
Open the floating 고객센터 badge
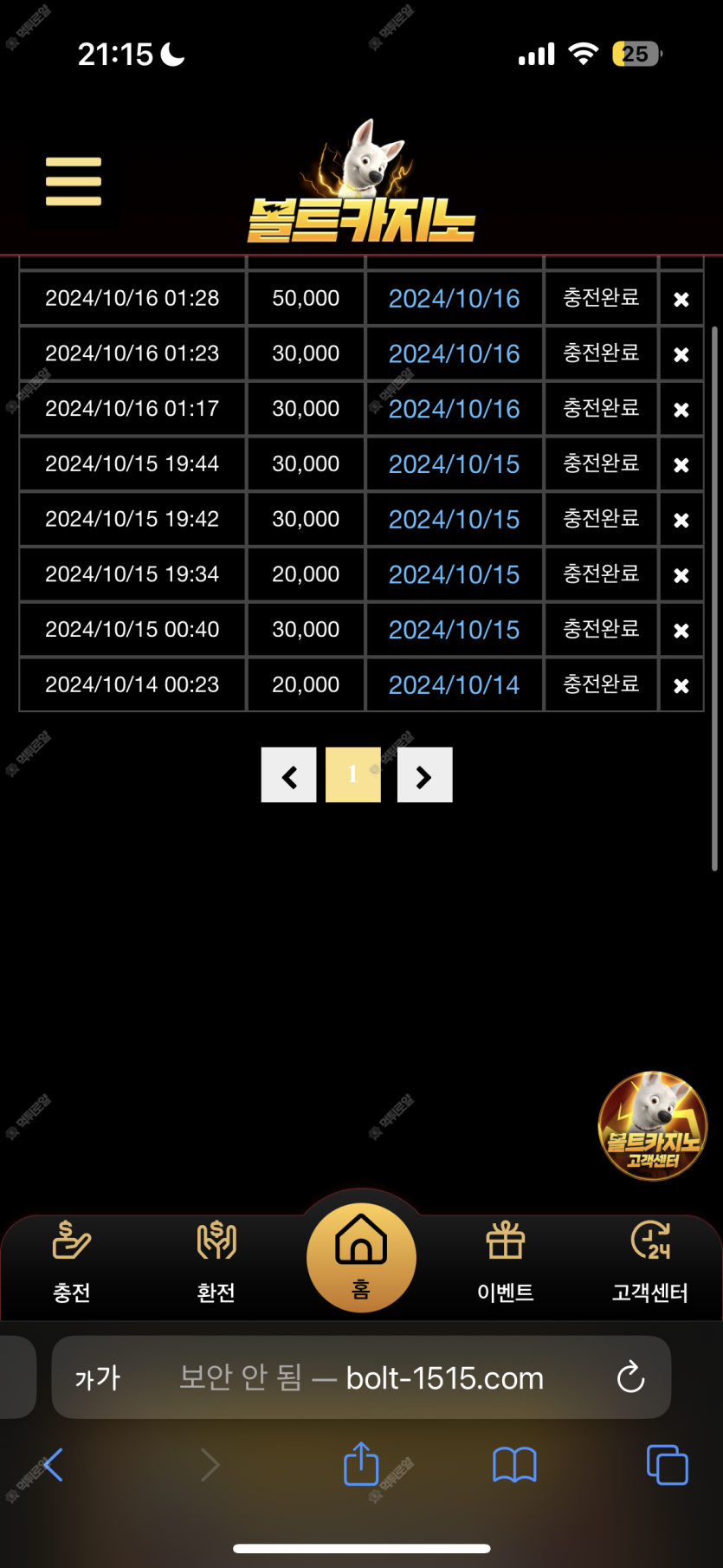click(653, 1125)
